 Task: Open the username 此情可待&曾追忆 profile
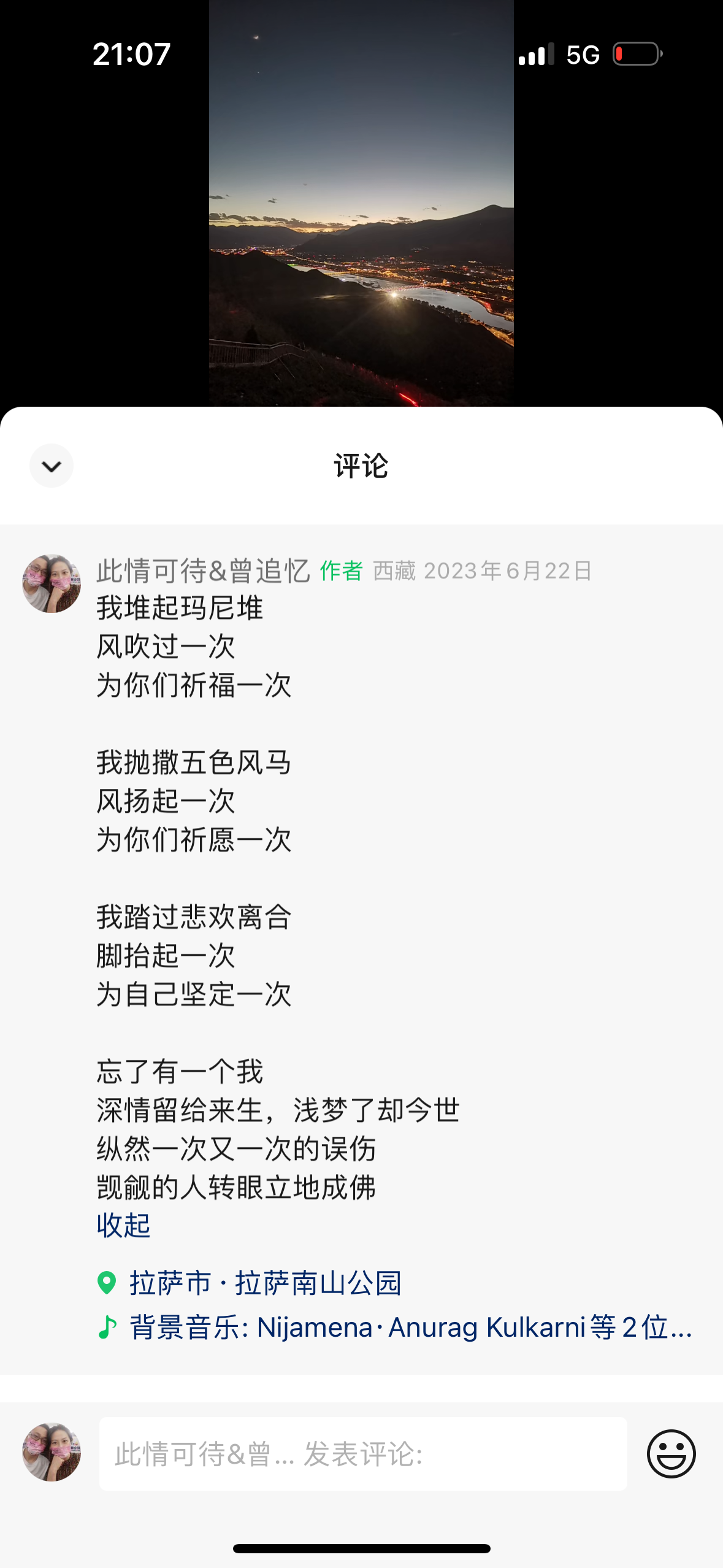tap(203, 571)
